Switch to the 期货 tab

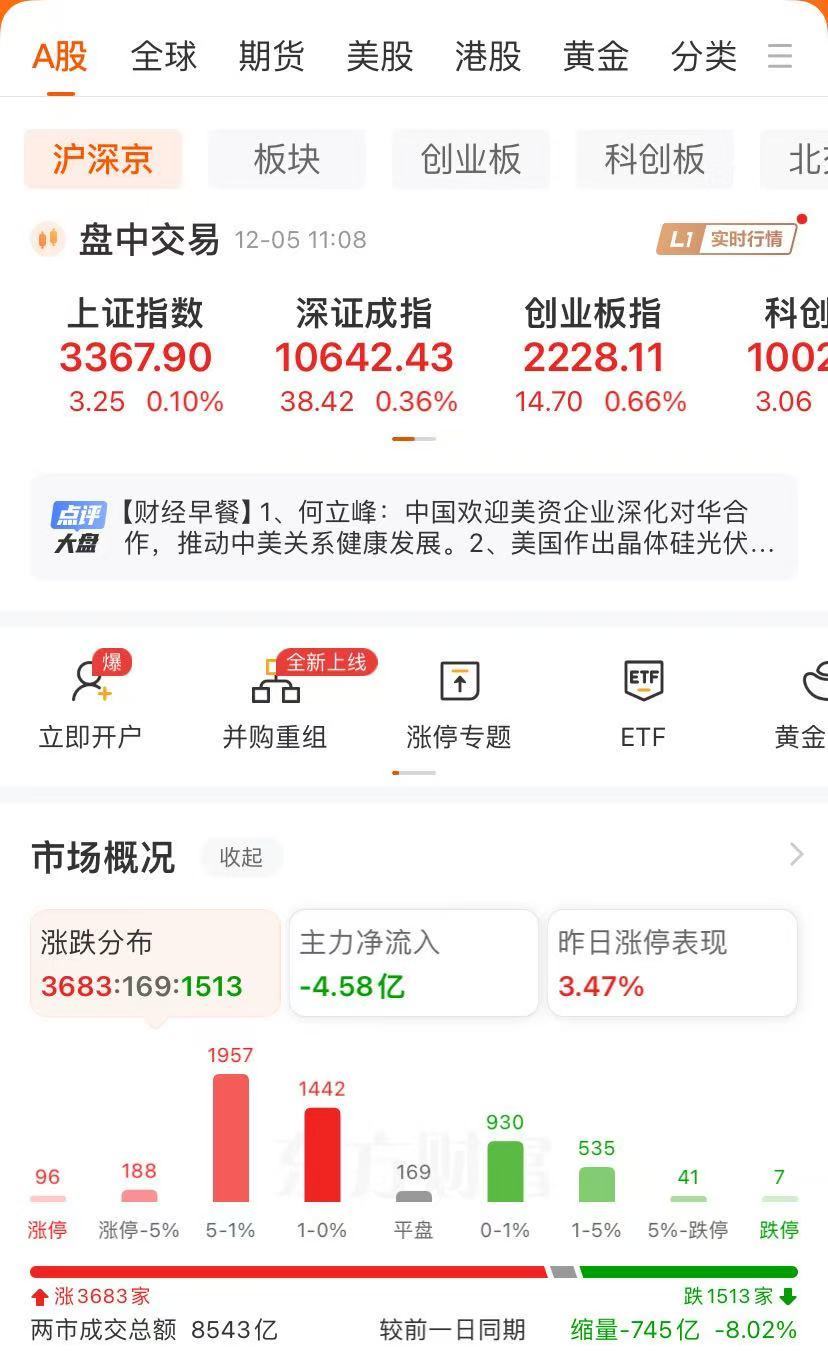pos(271,56)
